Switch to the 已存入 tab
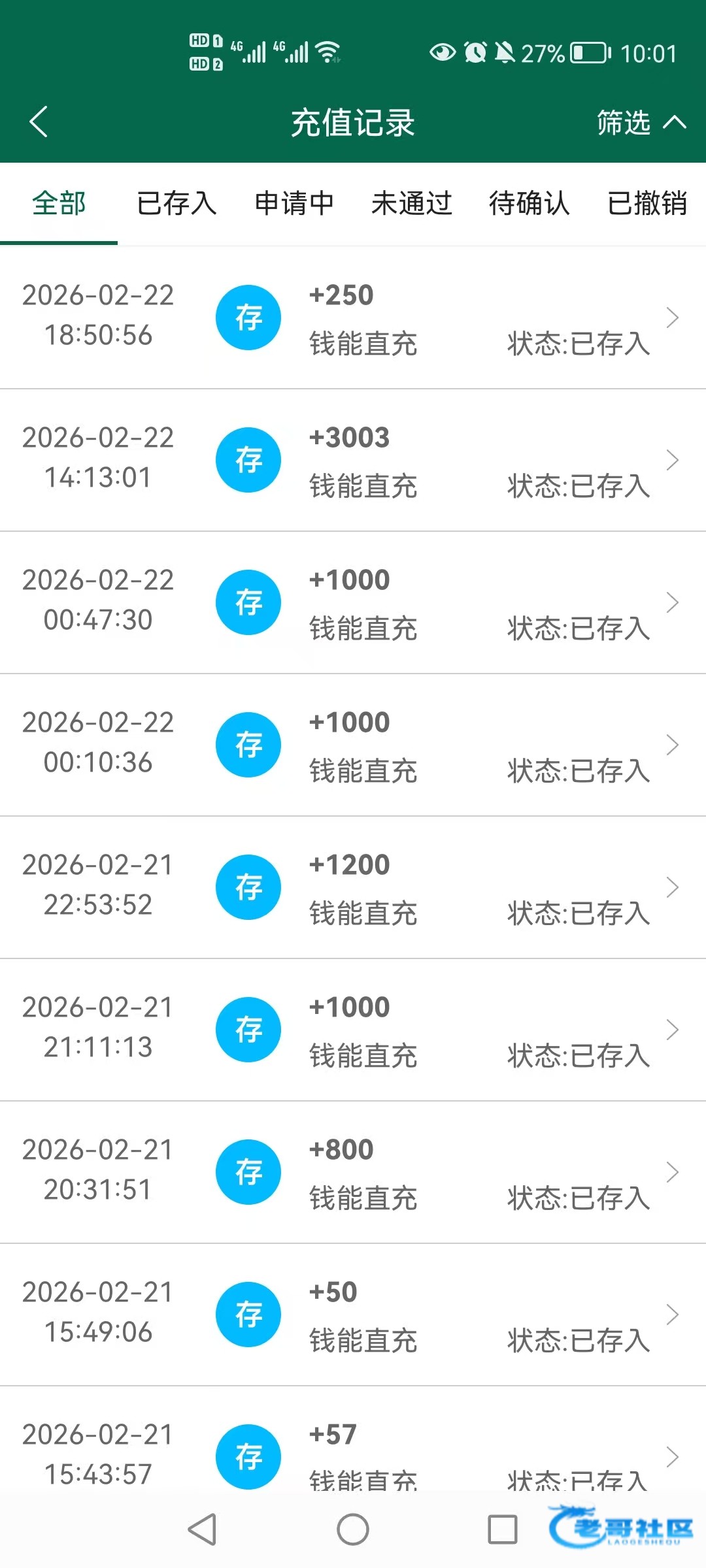This screenshot has width=706, height=1568. (x=176, y=203)
